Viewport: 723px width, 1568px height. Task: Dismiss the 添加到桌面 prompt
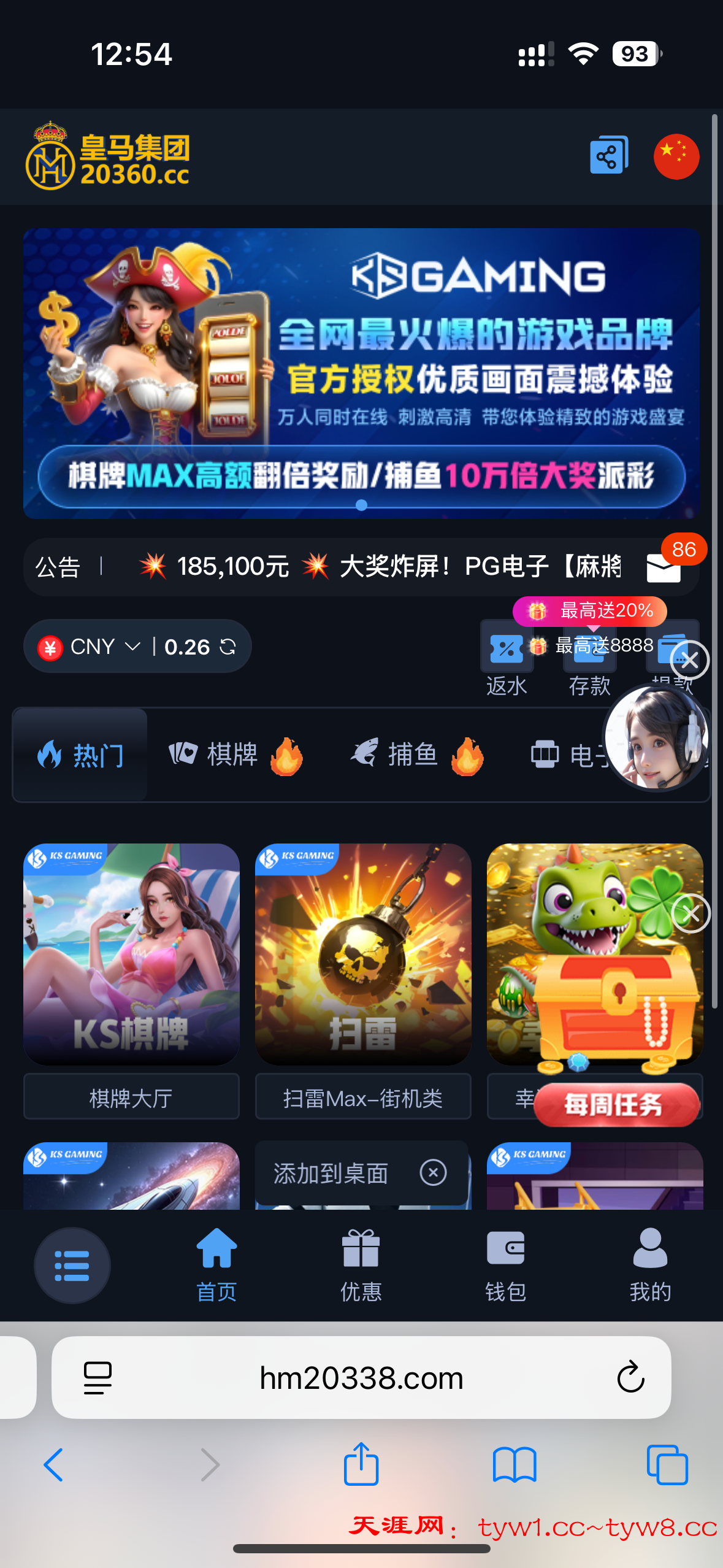point(433,1173)
